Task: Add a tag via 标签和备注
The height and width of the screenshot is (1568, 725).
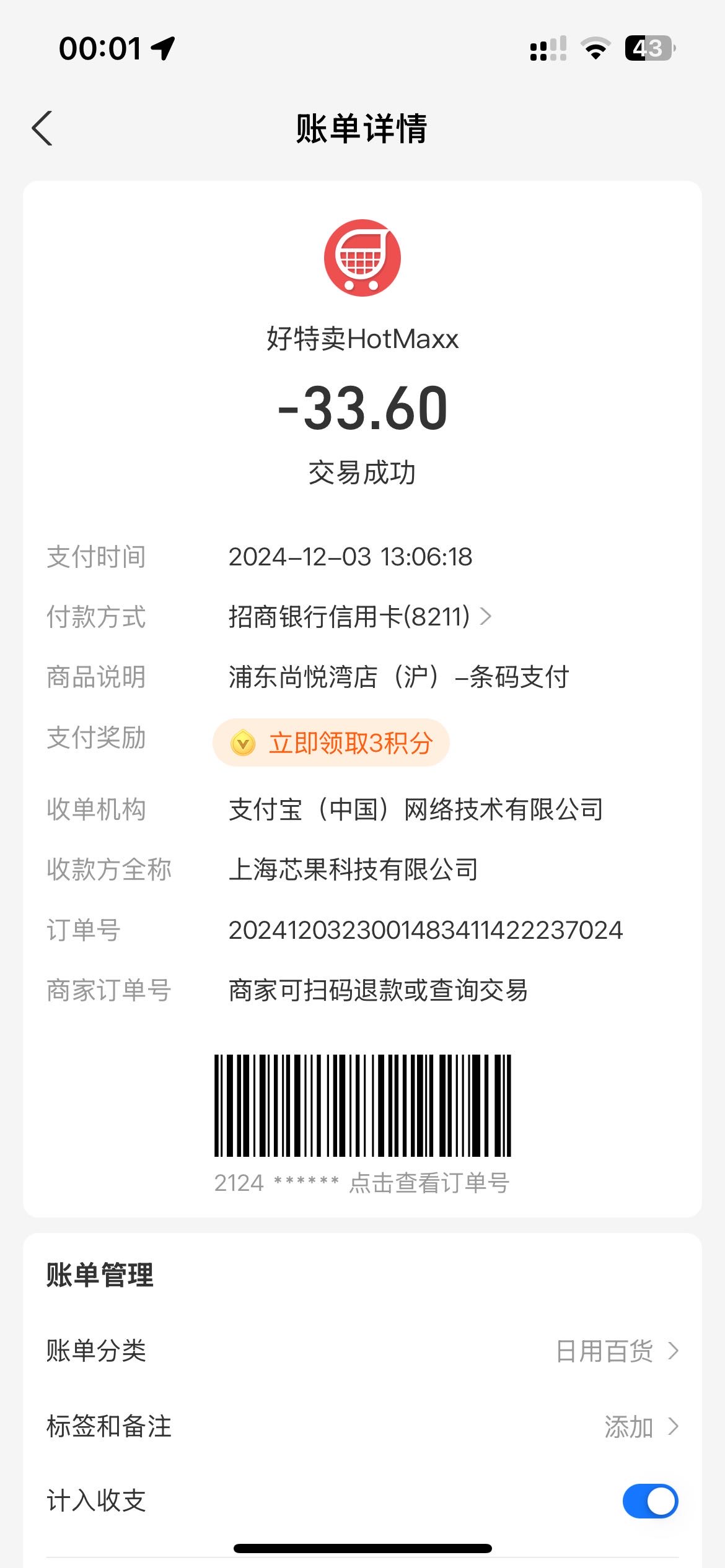Action: (362, 1426)
